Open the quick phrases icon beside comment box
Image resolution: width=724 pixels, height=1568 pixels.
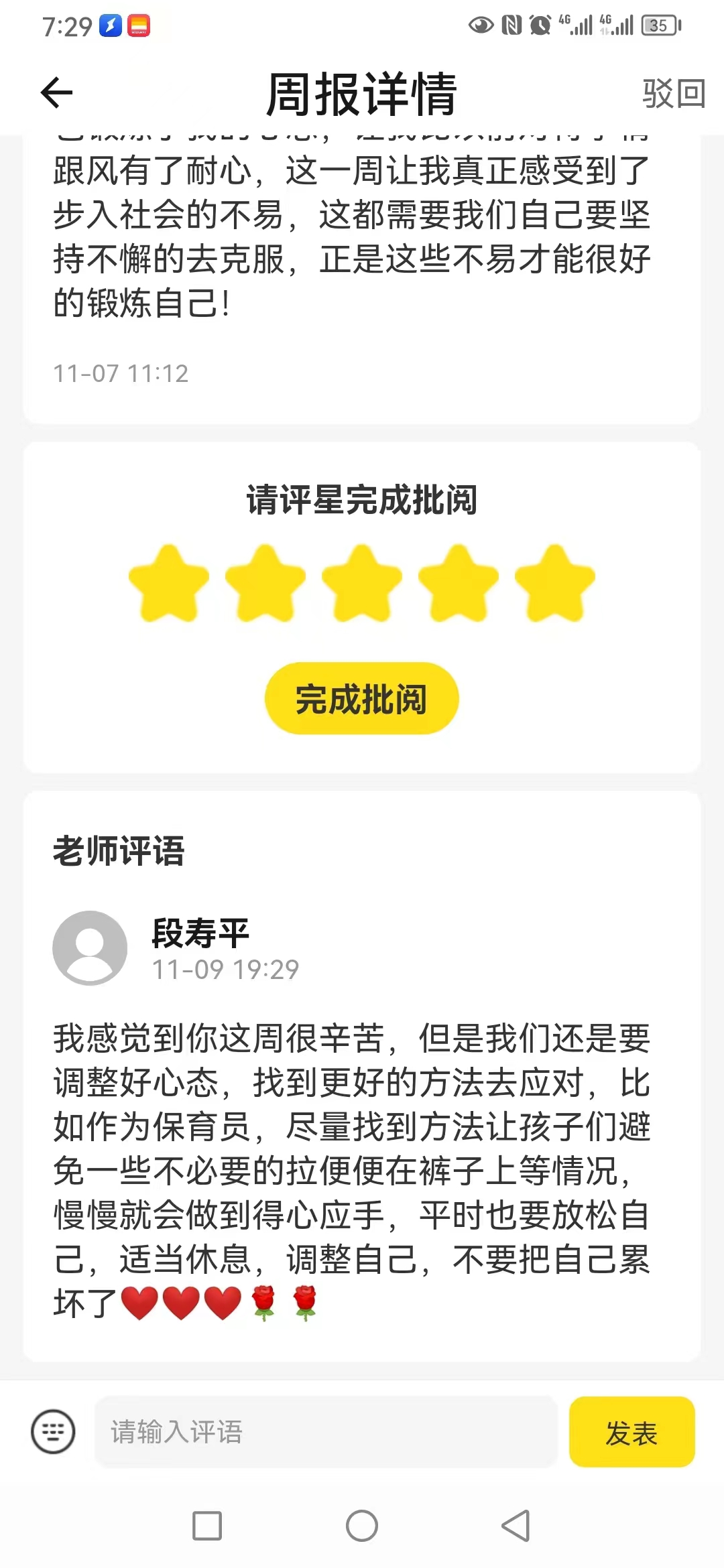53,1432
